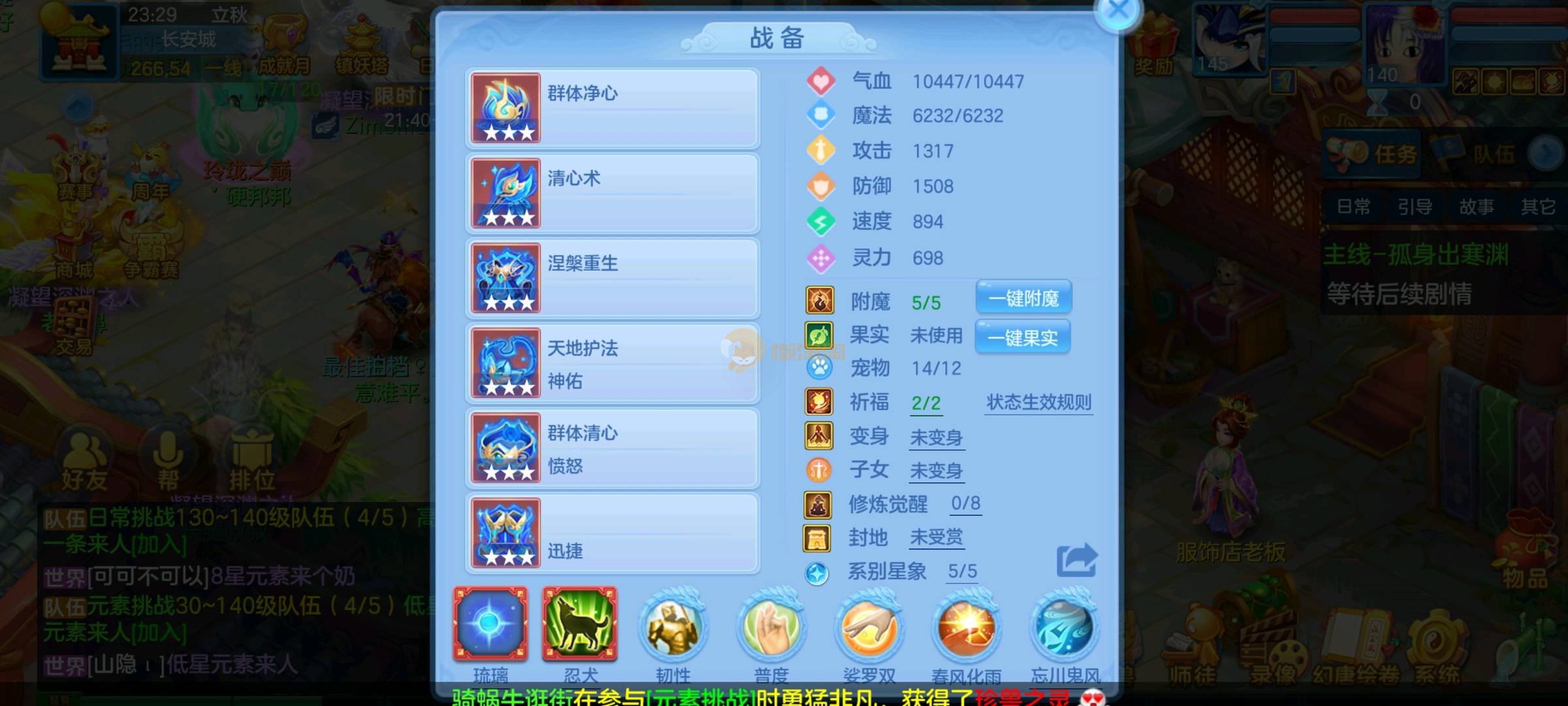Select the 韧性 skill icon

click(x=673, y=628)
